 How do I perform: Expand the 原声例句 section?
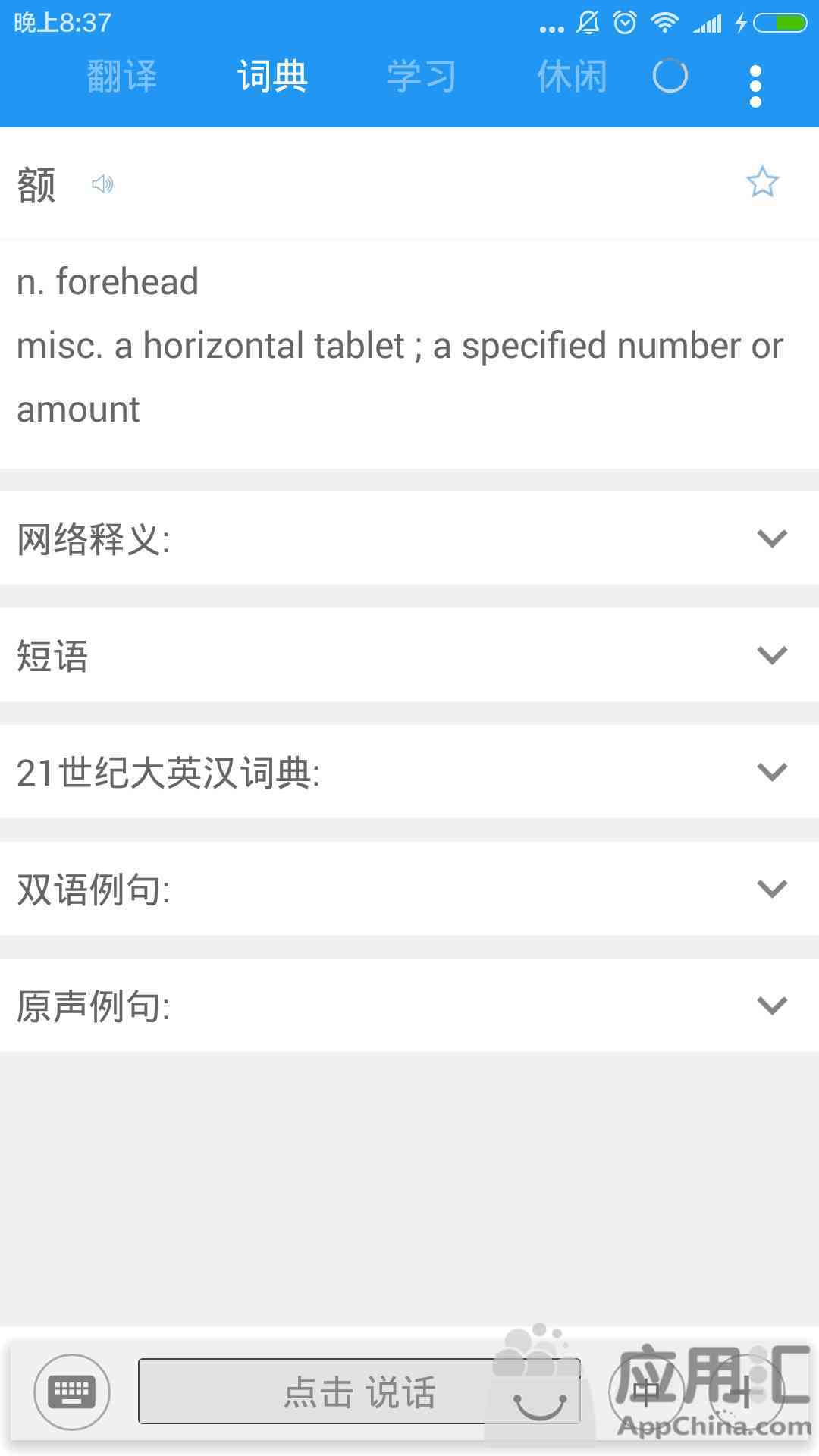point(409,1006)
